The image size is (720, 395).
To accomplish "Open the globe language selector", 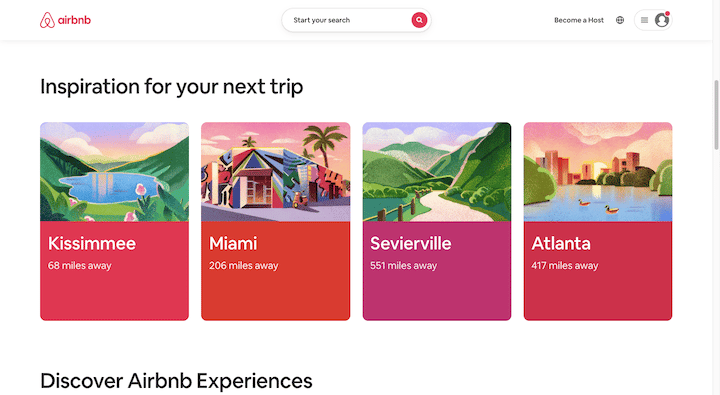I will [620, 20].
